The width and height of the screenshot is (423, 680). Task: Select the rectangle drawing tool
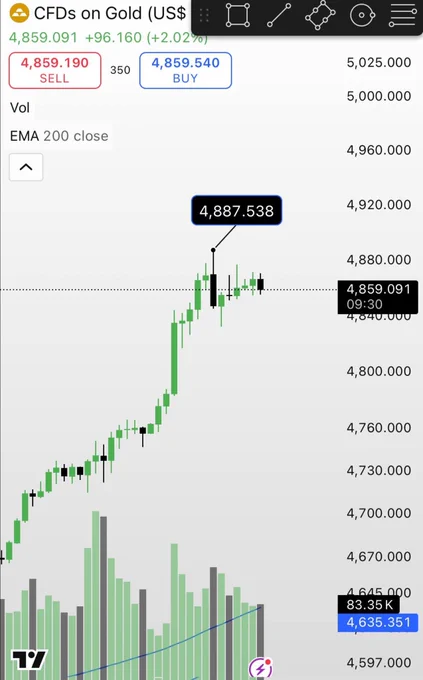tap(238, 15)
